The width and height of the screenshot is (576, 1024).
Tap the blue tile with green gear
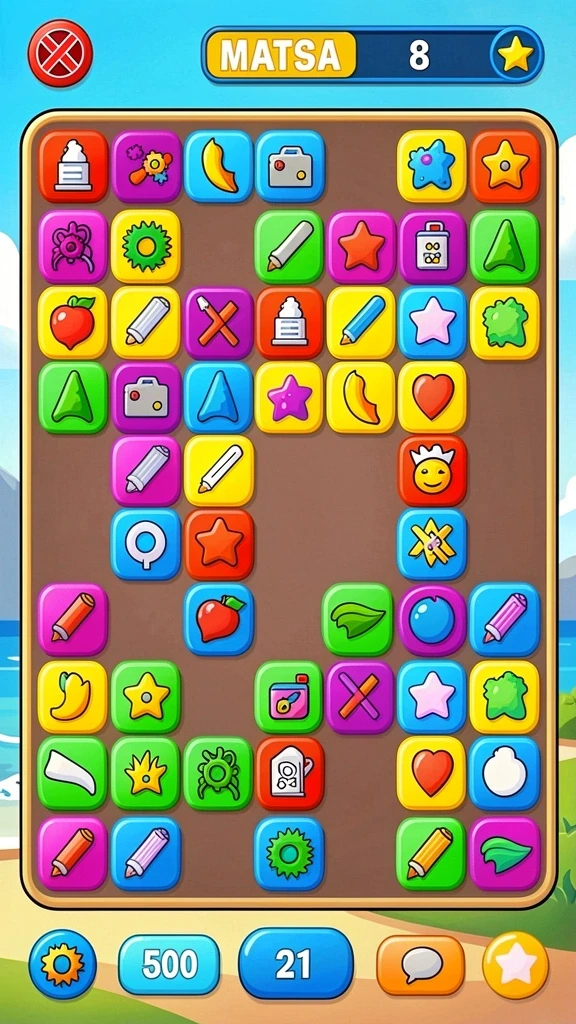pyautogui.click(x=289, y=854)
